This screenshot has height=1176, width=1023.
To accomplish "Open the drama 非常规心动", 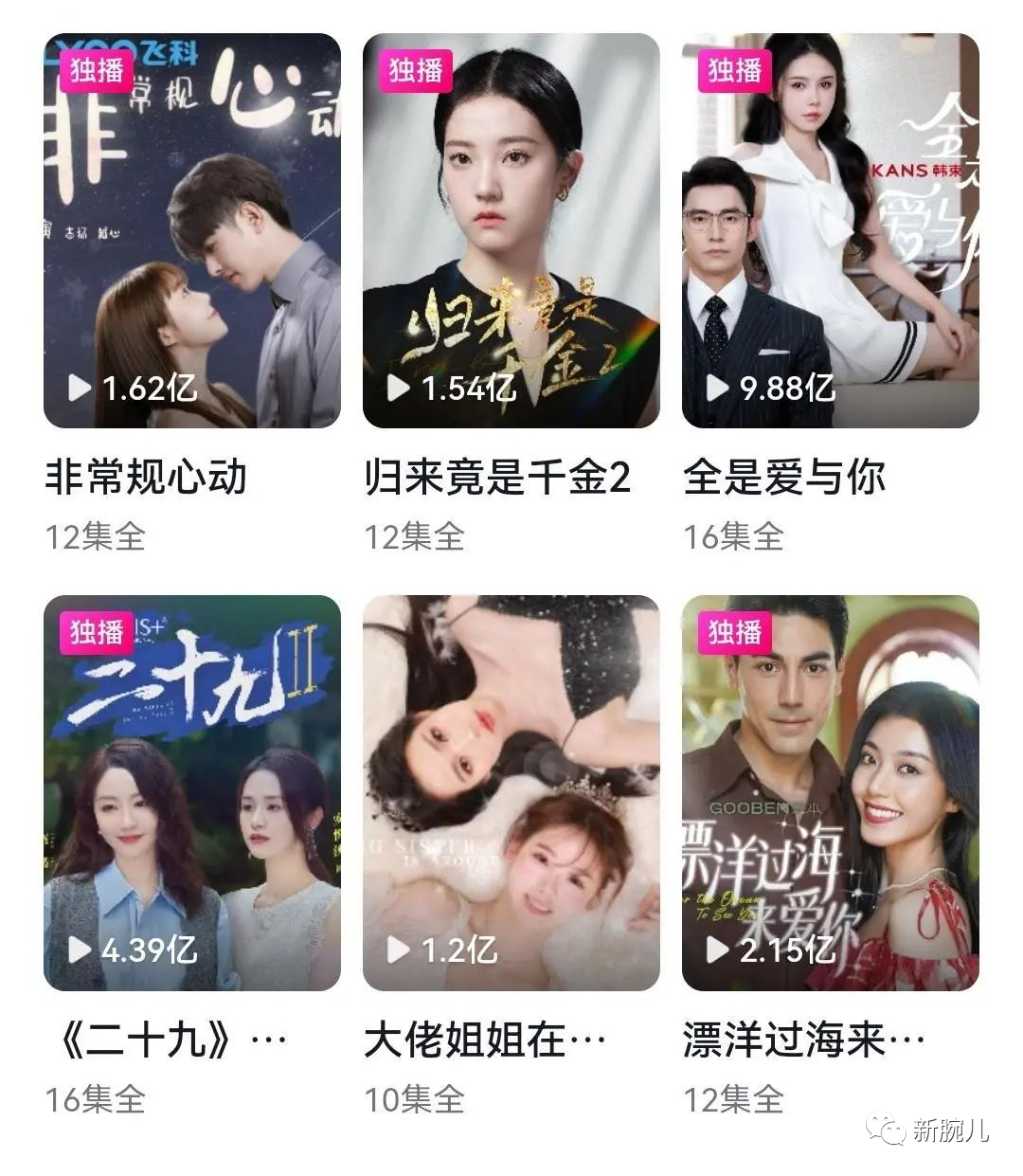I will pos(191,231).
